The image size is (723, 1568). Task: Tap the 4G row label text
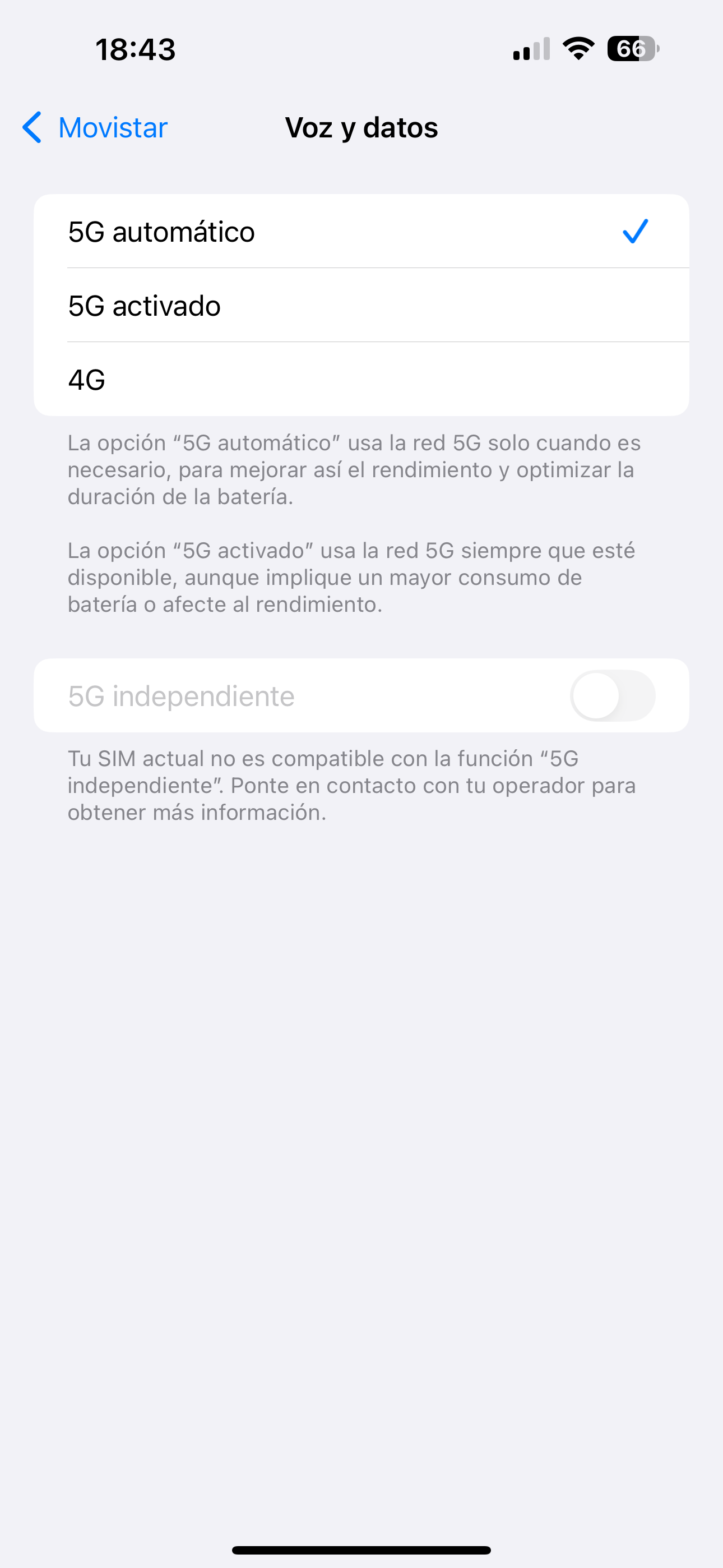point(87,380)
